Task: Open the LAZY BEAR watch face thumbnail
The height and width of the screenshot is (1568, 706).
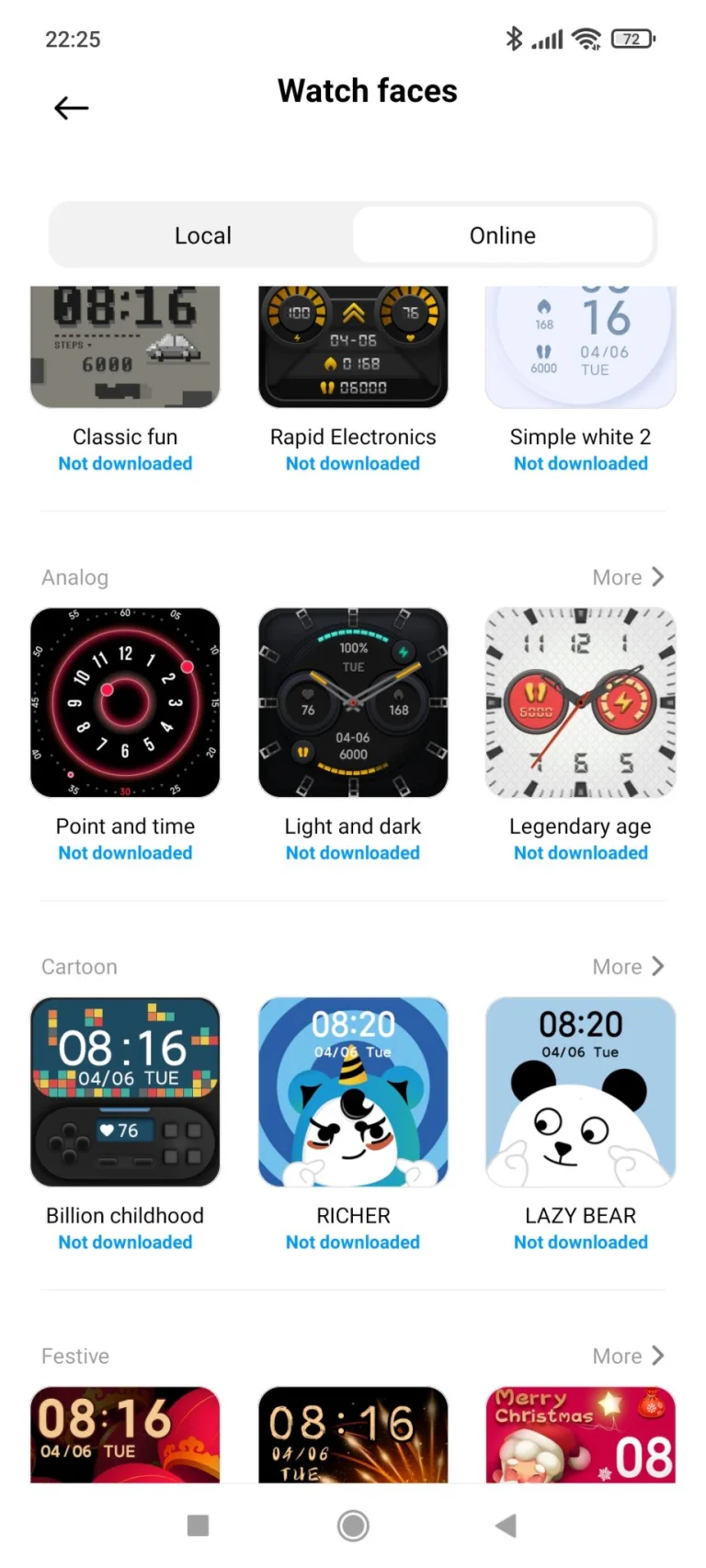Action: 580,1091
